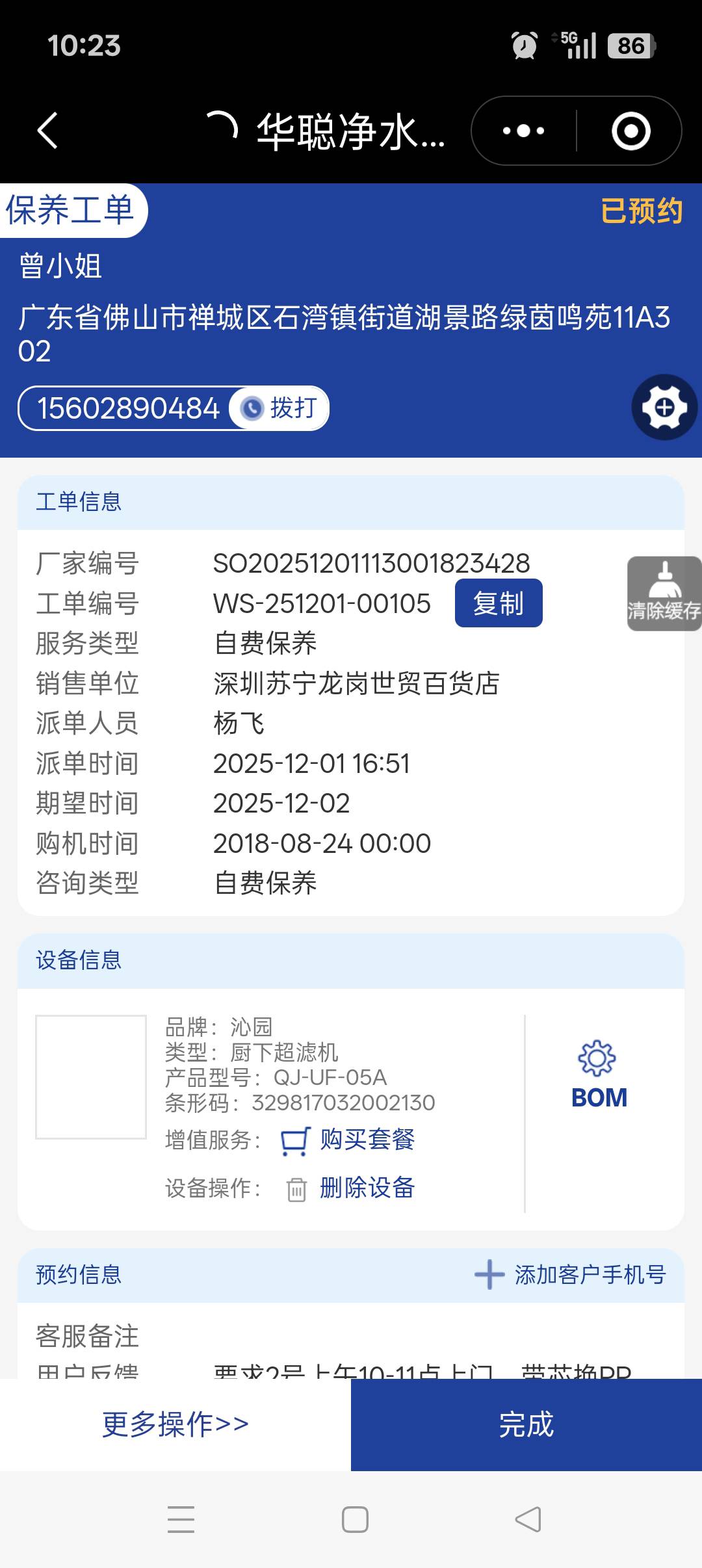Copy the work order number with 复制
This screenshot has height=1568, width=702.
coord(498,603)
